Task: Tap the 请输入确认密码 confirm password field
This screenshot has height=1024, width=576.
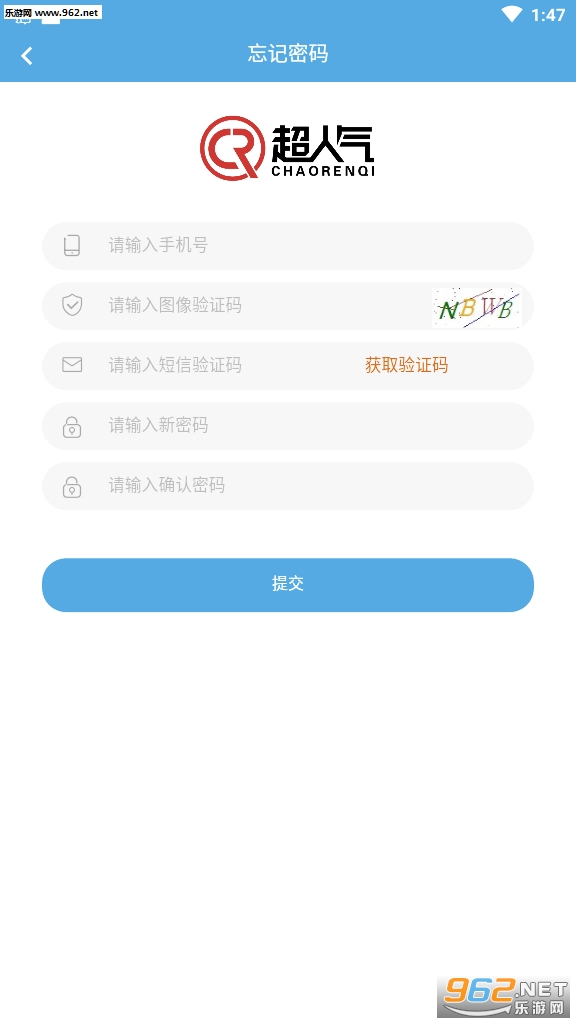Action: 288,486
